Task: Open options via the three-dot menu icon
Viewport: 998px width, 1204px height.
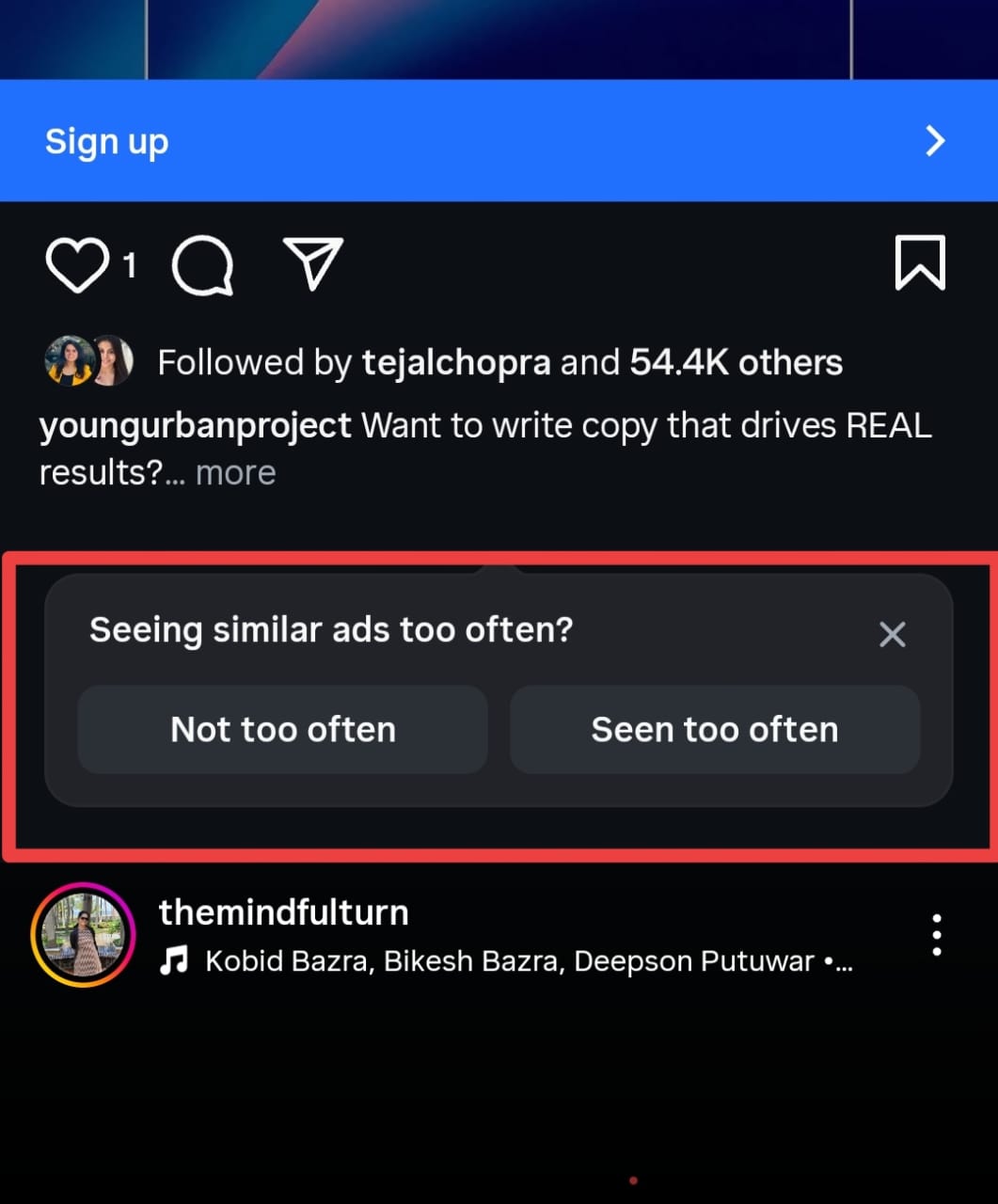Action: click(x=936, y=933)
